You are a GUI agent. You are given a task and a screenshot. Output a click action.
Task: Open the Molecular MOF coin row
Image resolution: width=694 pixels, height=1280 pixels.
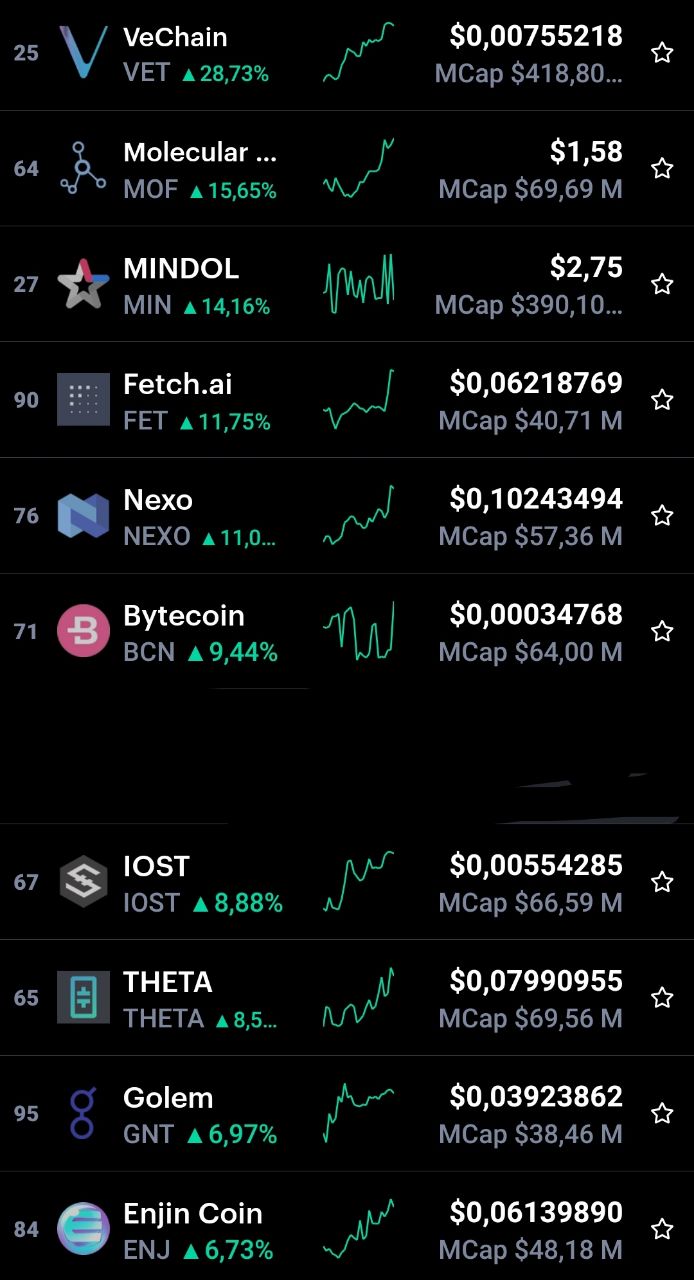pos(347,169)
